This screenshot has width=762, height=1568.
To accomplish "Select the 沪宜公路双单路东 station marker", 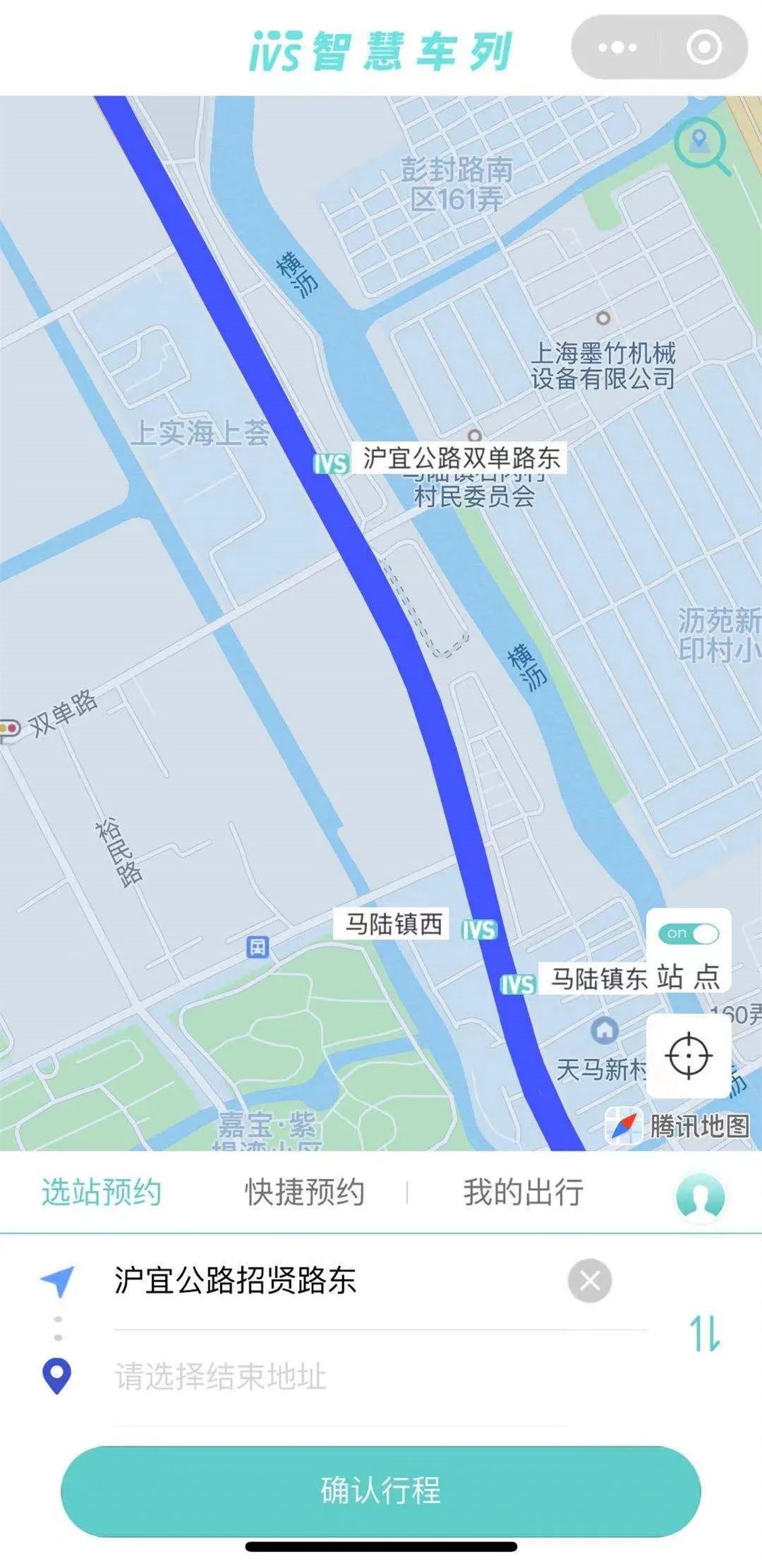I will click(x=331, y=464).
